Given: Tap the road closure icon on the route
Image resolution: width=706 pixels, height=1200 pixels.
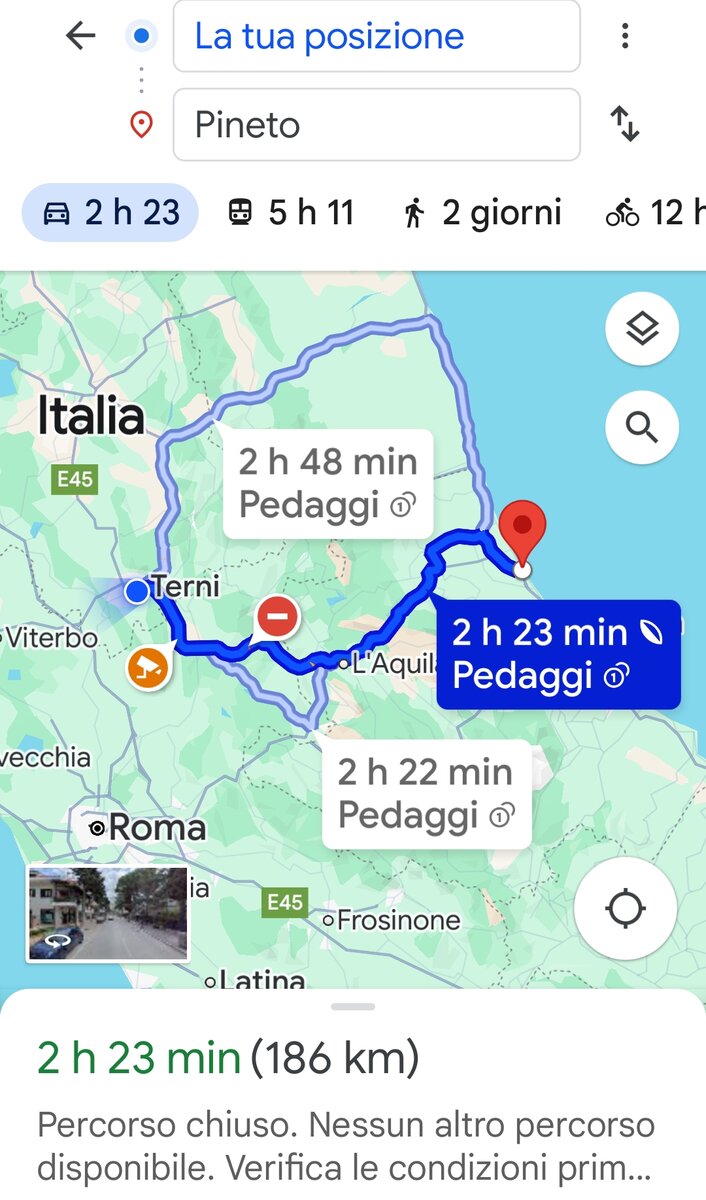Looking at the screenshot, I should click(x=277, y=618).
